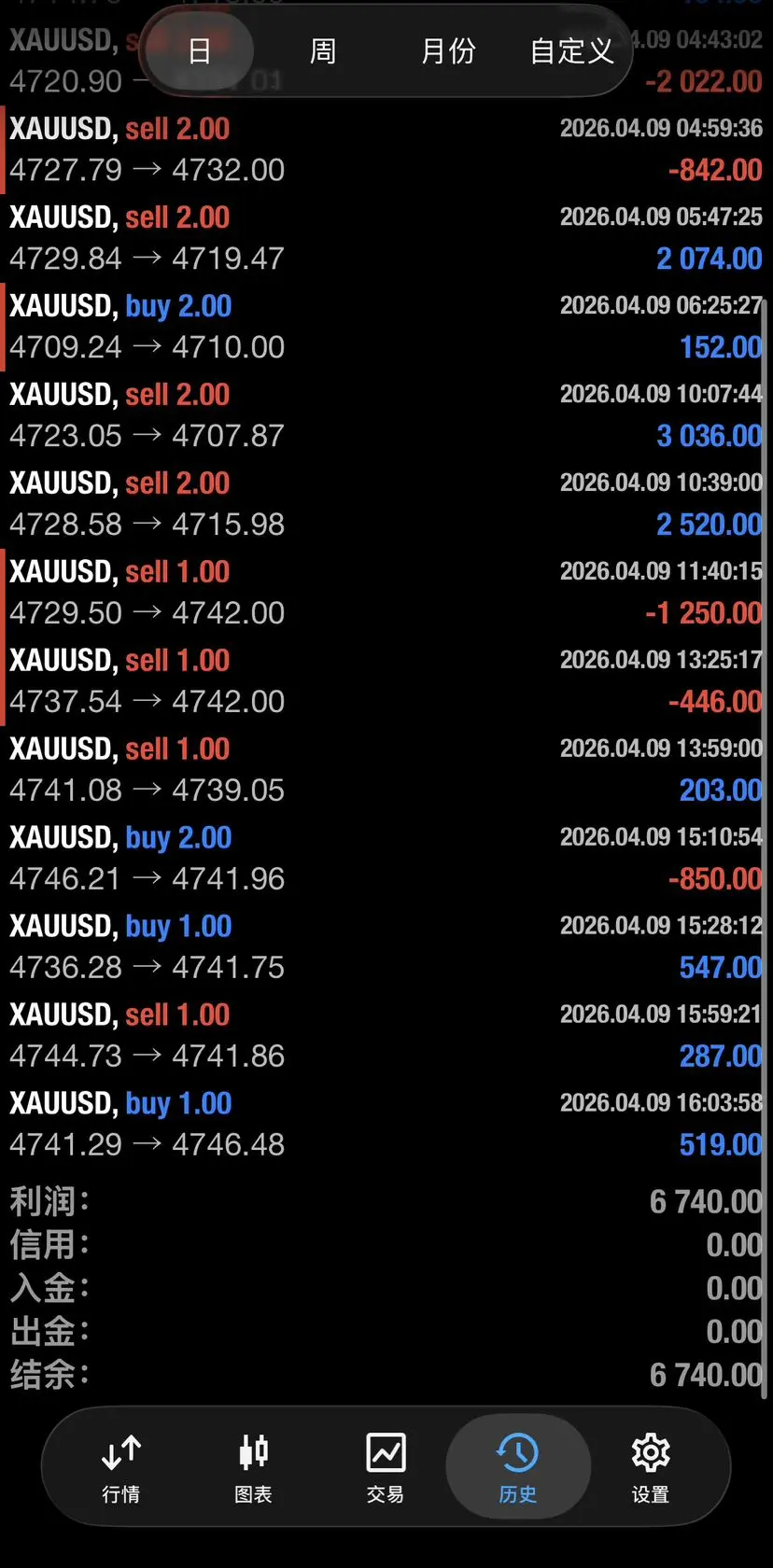Screen dimensions: 773x1568
Task: Select the 月份 (month) period filter
Action: 448,51
